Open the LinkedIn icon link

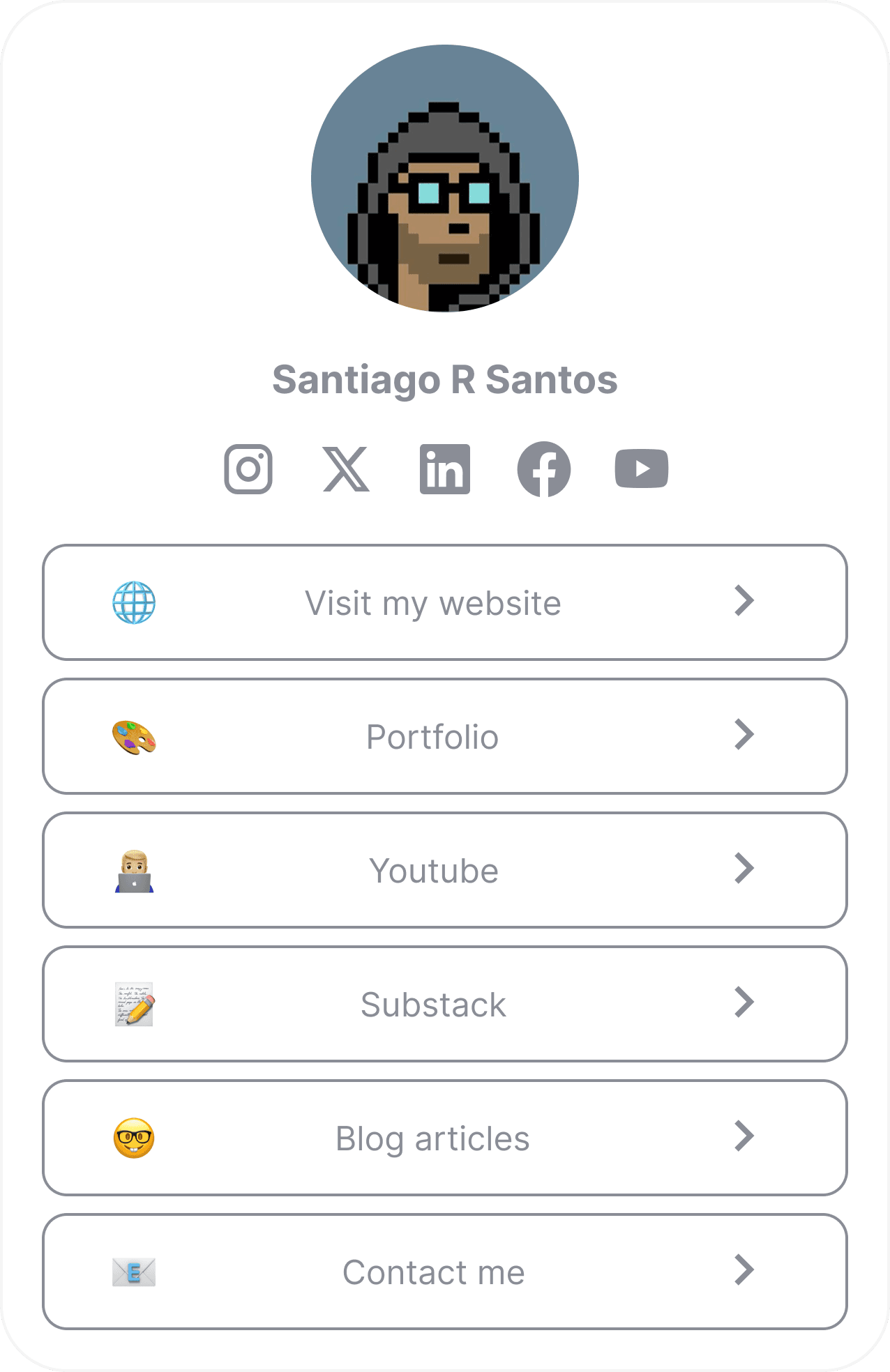coord(445,468)
